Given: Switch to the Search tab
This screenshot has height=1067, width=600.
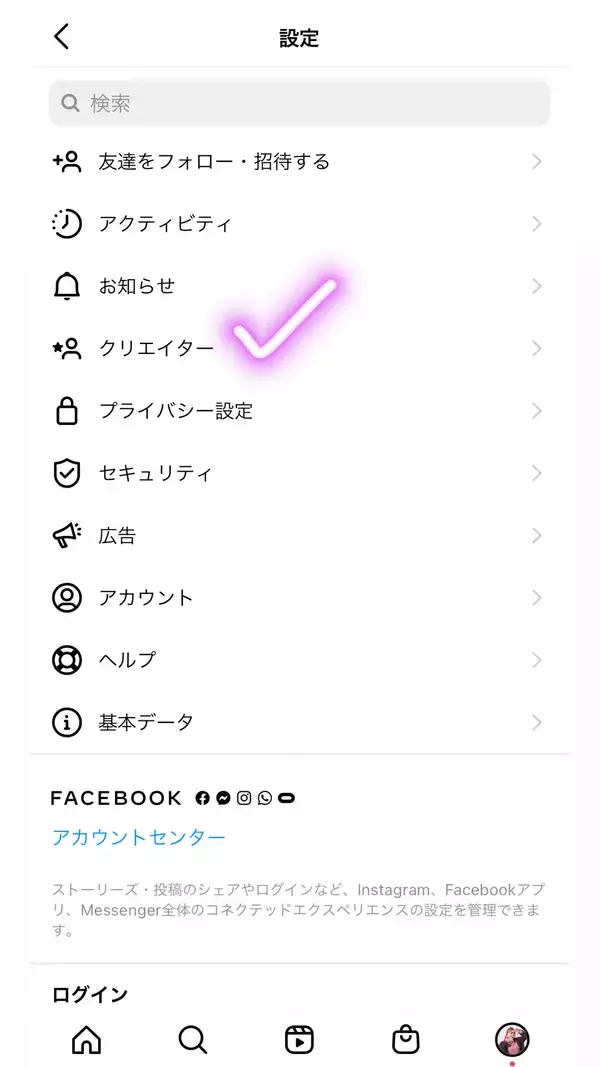Looking at the screenshot, I should tap(193, 1040).
